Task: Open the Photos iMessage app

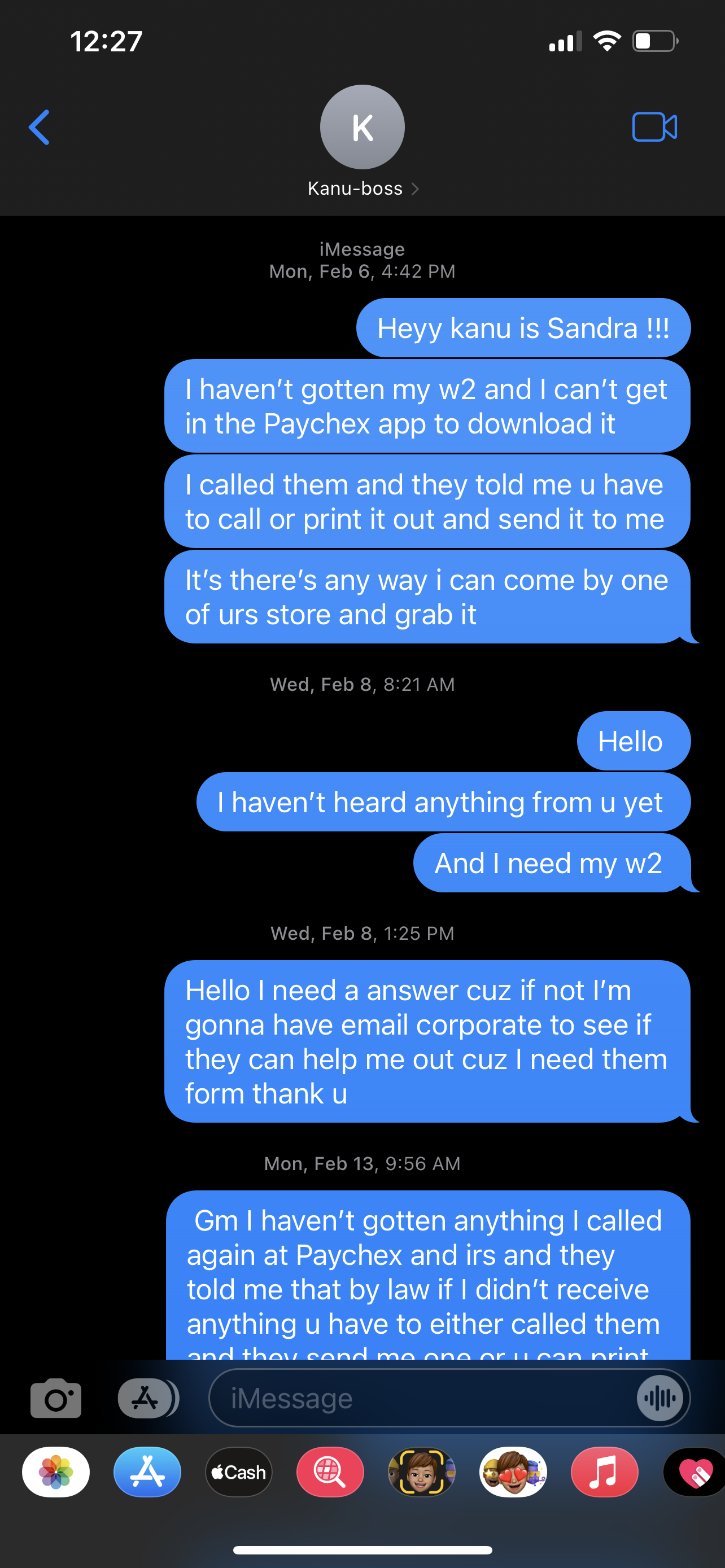Action: tap(56, 1472)
